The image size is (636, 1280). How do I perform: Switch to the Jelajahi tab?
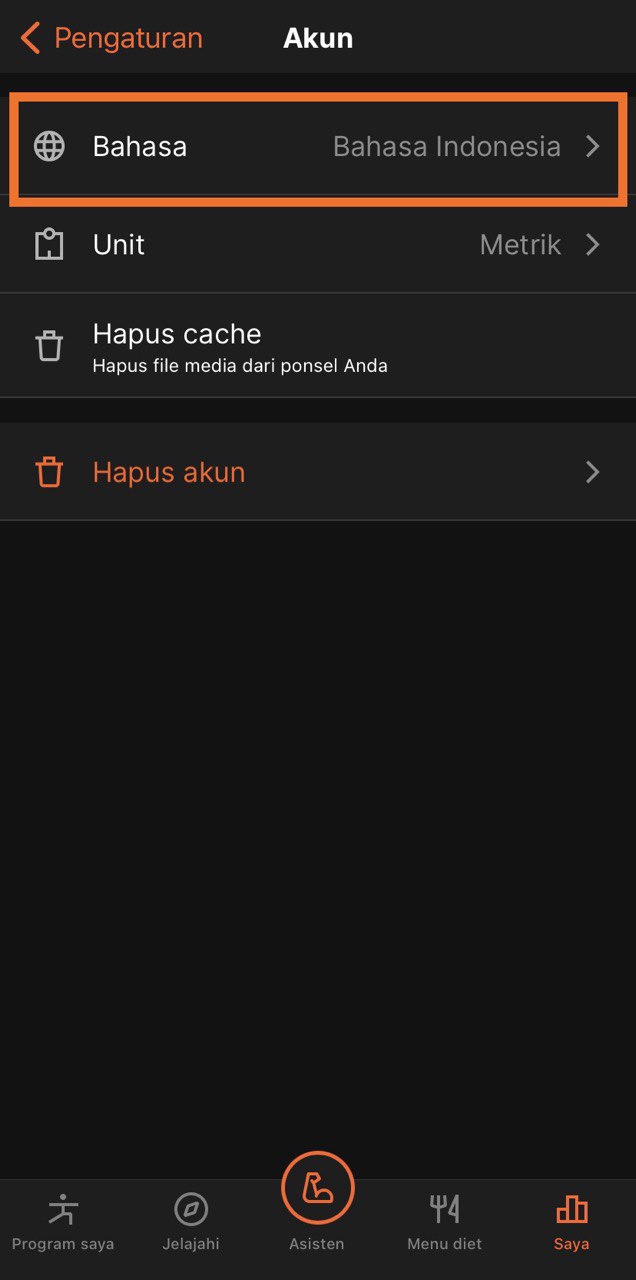(191, 1222)
